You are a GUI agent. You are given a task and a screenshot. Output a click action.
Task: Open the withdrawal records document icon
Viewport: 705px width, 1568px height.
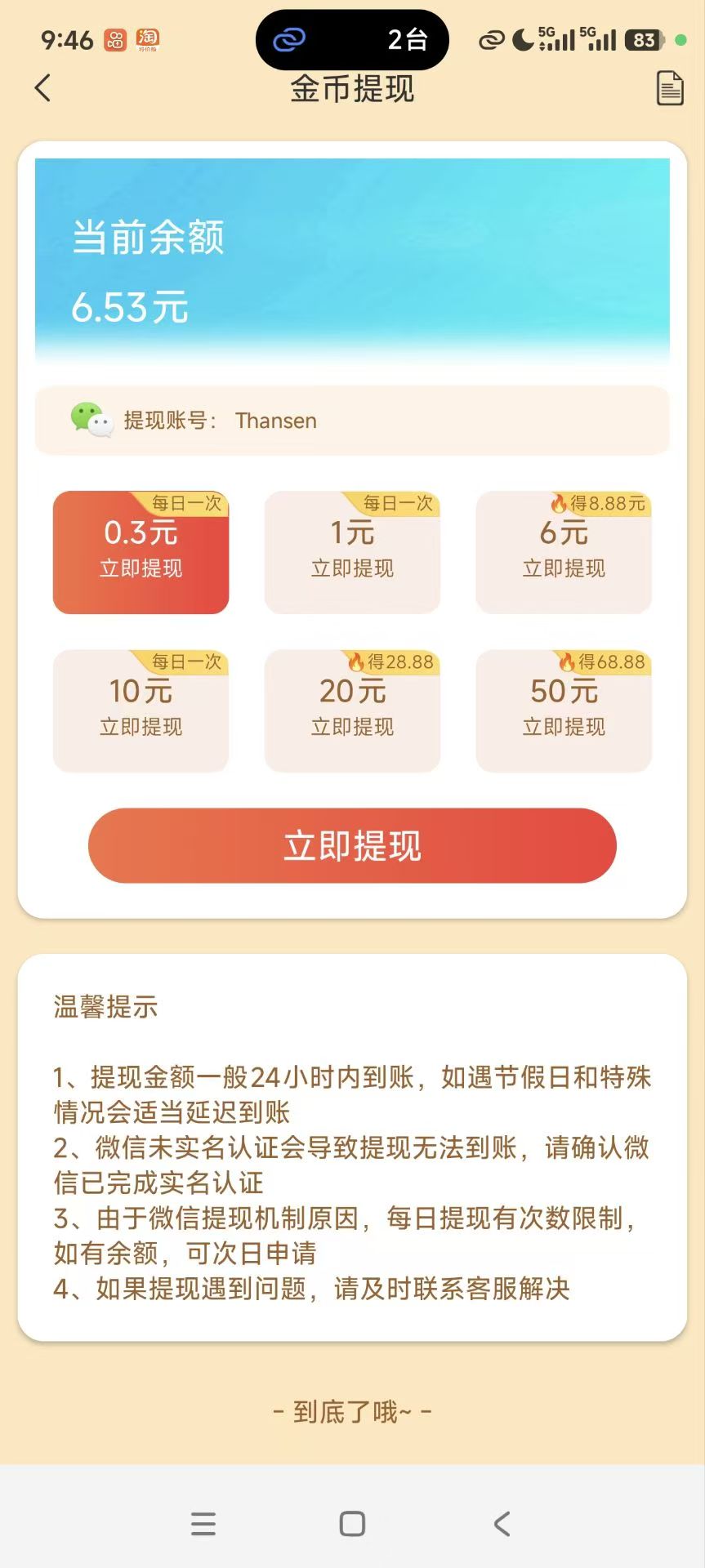click(x=670, y=88)
